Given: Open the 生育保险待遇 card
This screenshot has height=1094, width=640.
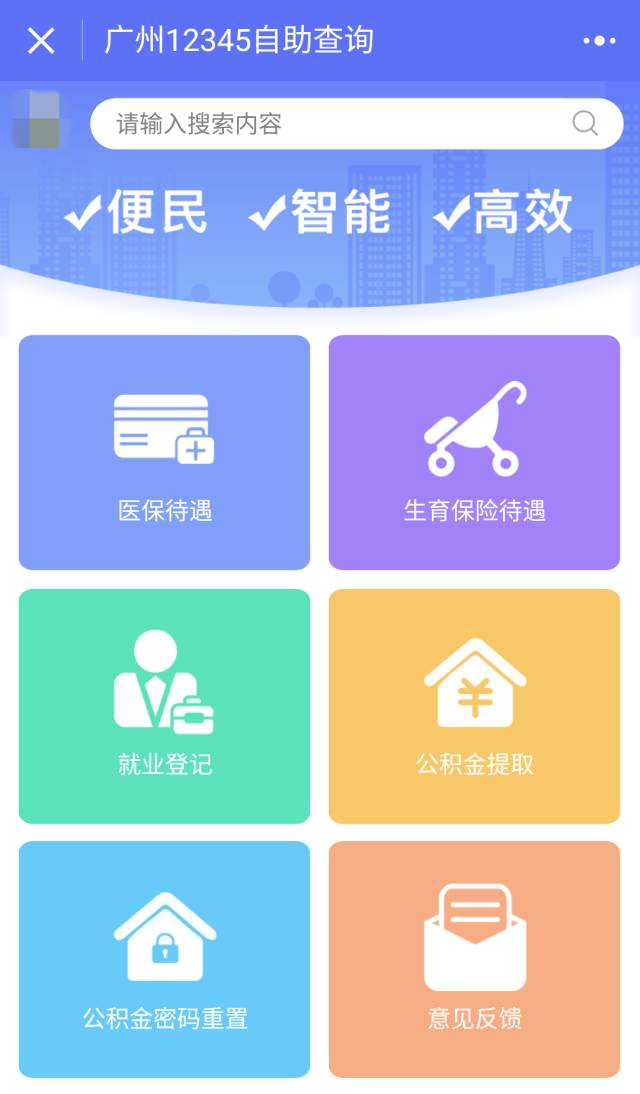Looking at the screenshot, I should point(474,453).
